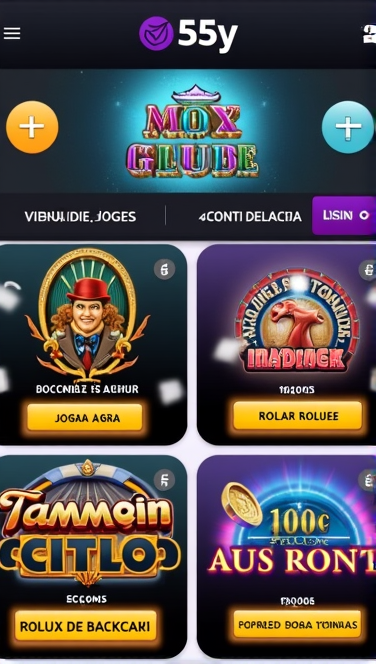The height and width of the screenshot is (664, 376).
Task: Open the red-hat character game card
Action: [93, 344]
